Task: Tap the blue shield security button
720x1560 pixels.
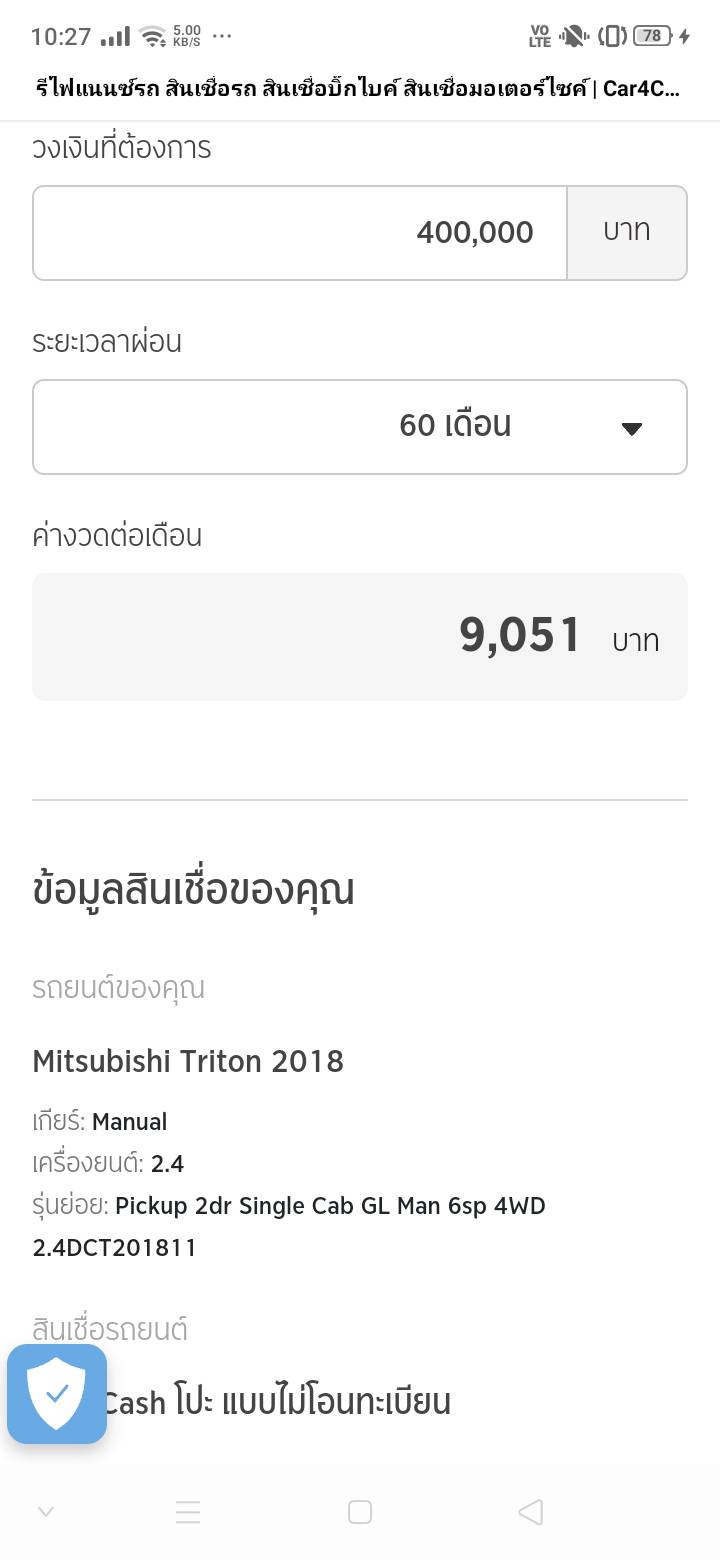Action: coord(57,1393)
